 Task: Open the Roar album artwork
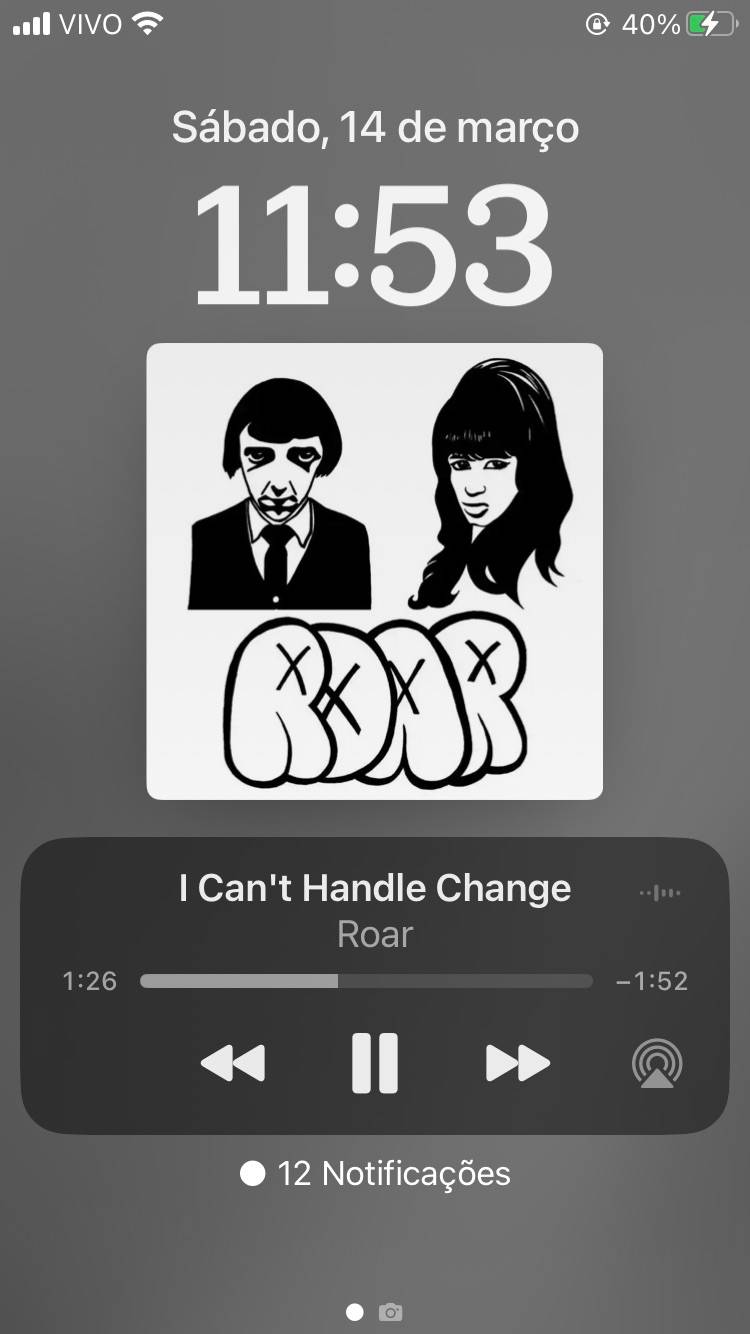tap(375, 571)
